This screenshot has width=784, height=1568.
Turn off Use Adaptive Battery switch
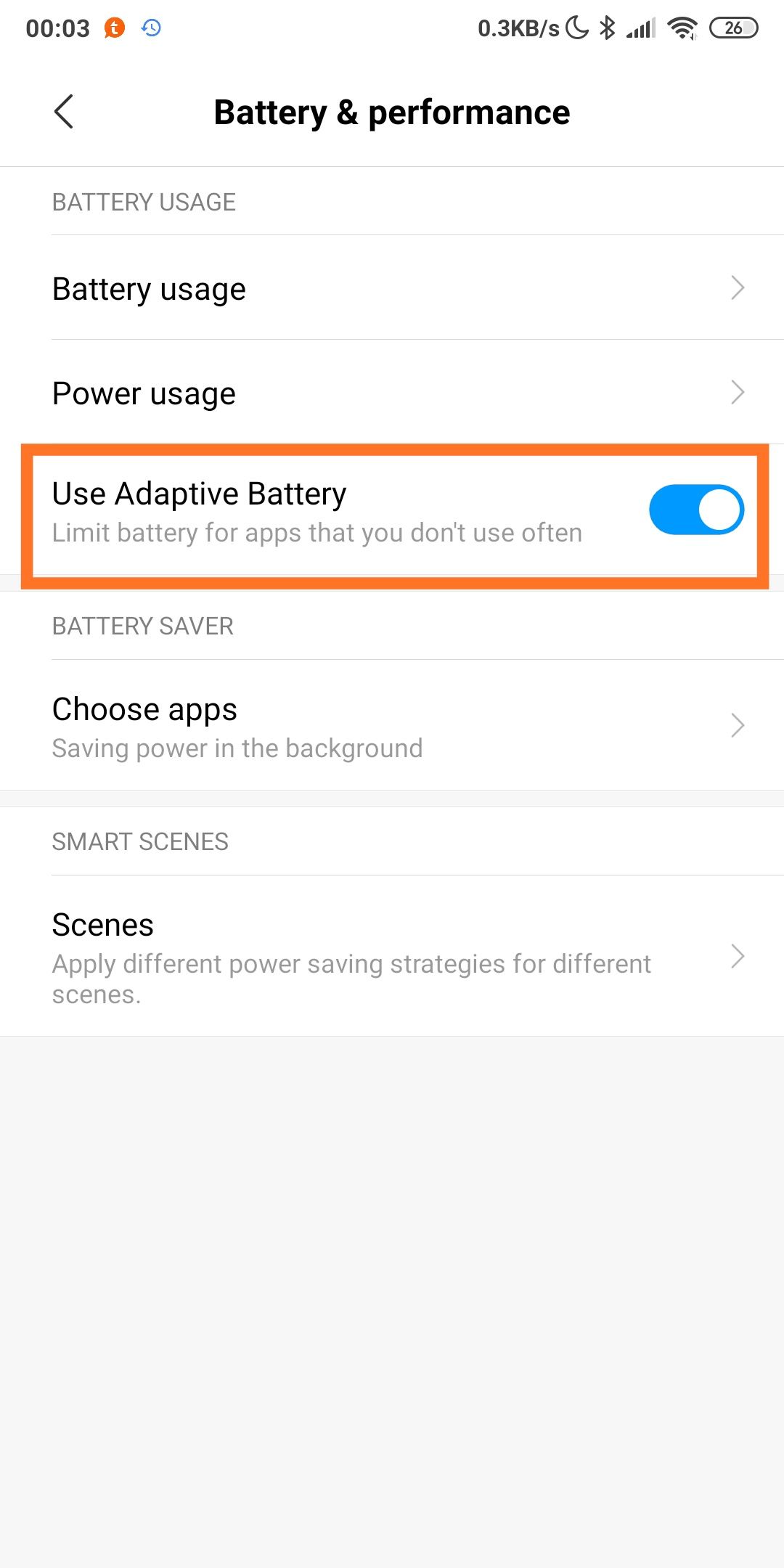tap(696, 510)
